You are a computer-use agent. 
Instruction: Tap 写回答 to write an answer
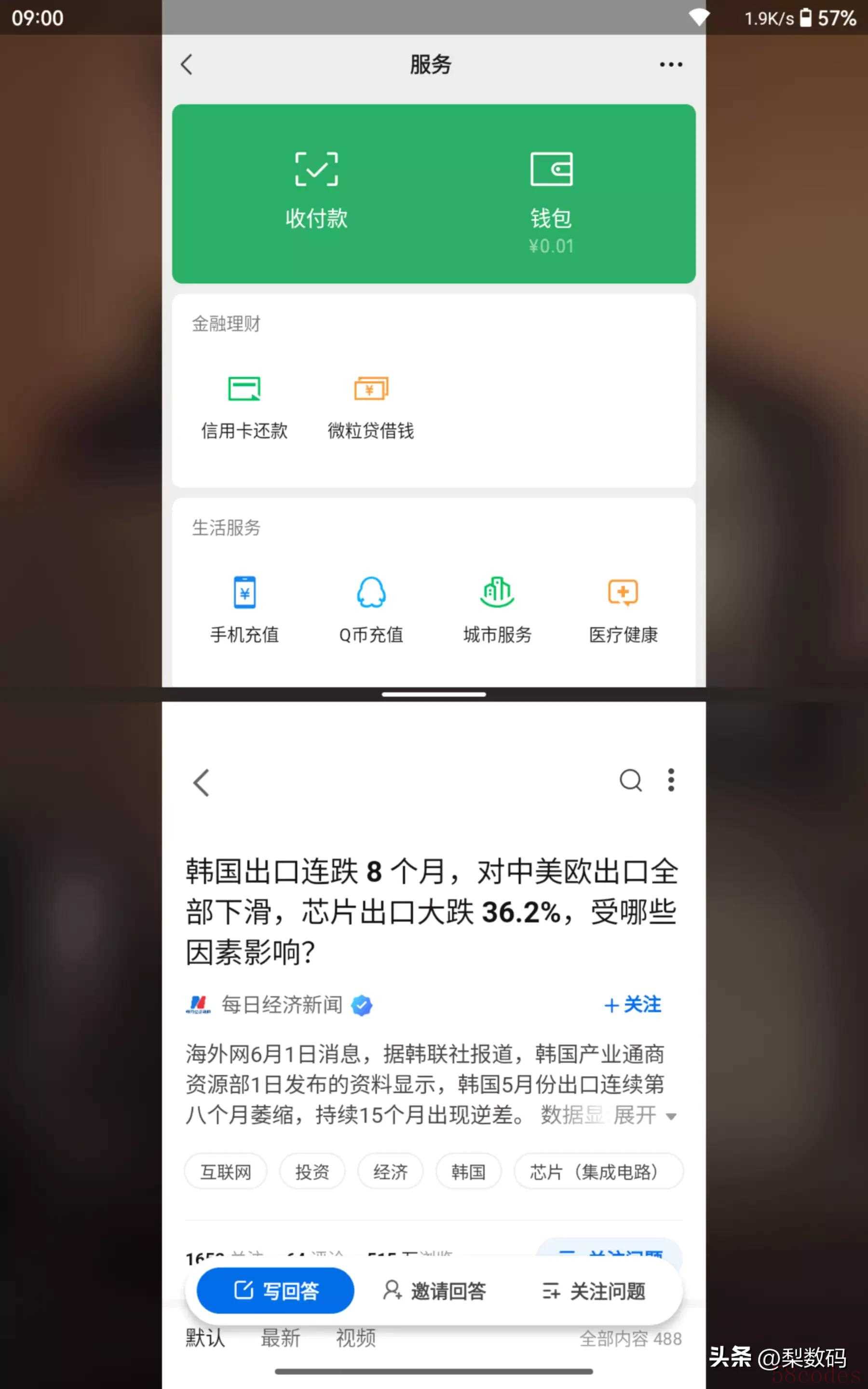click(x=275, y=1290)
